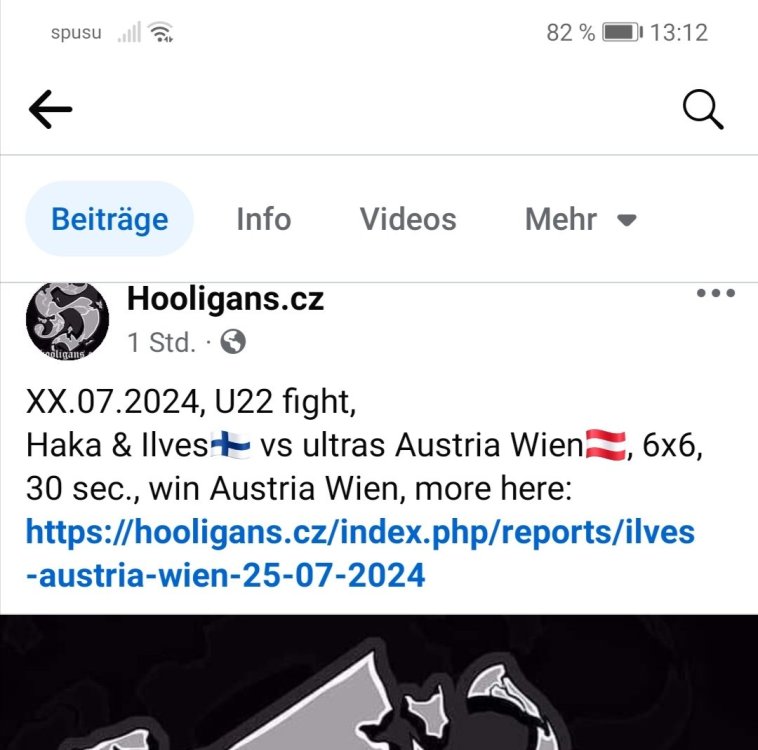Expand the Mehr dropdown
The height and width of the screenshot is (750, 758).
tap(580, 219)
